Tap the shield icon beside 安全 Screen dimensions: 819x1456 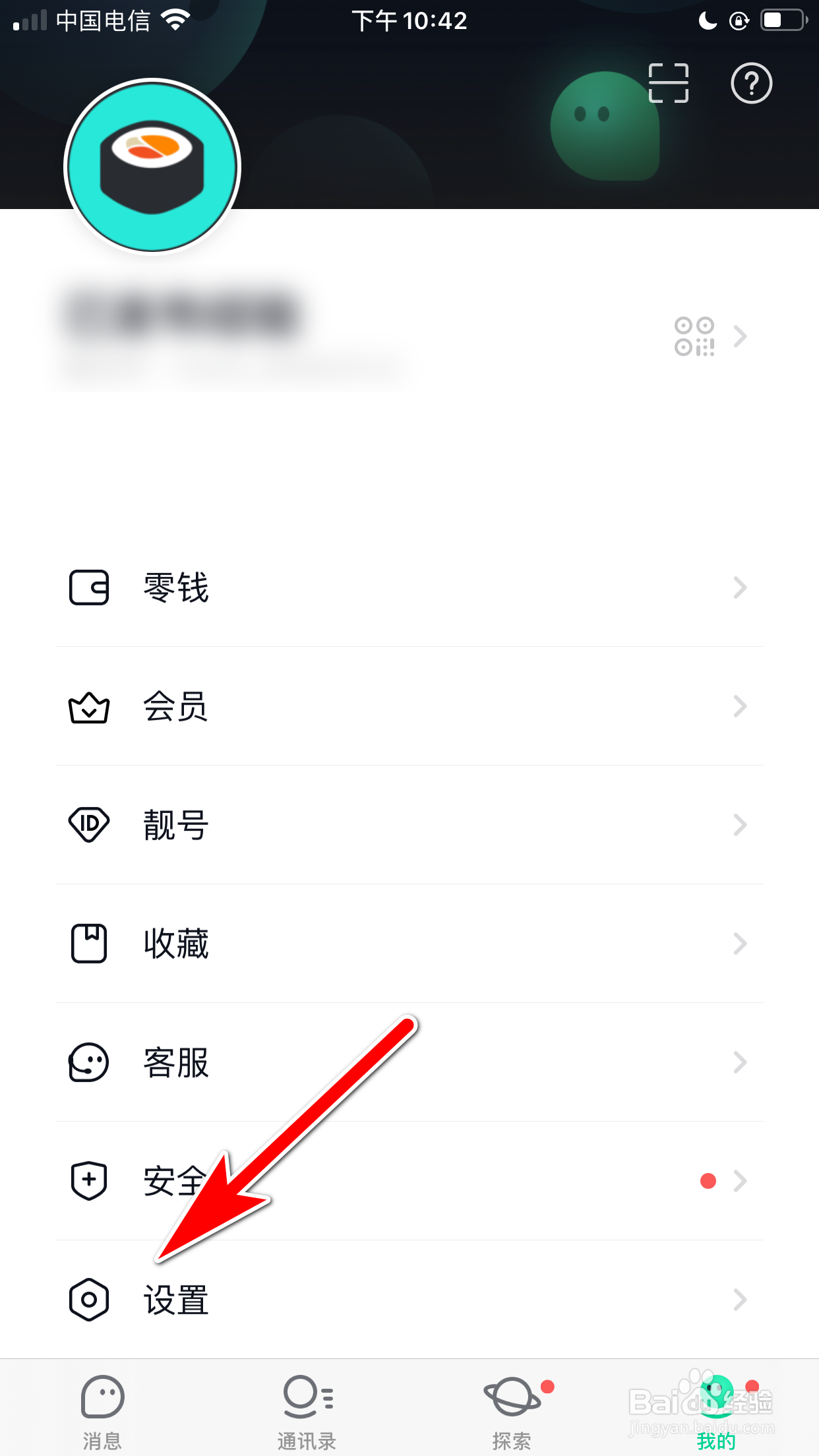(x=89, y=1180)
